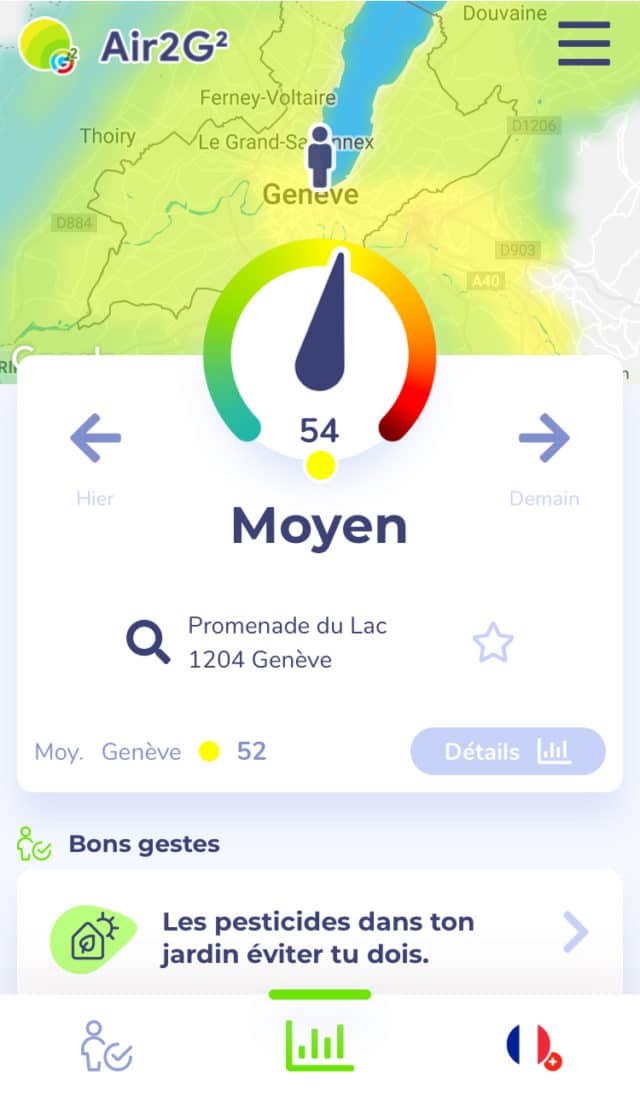This screenshot has width=640, height=1097.
Task: Add Promenade du Lac to favorites
Action: tap(492, 643)
